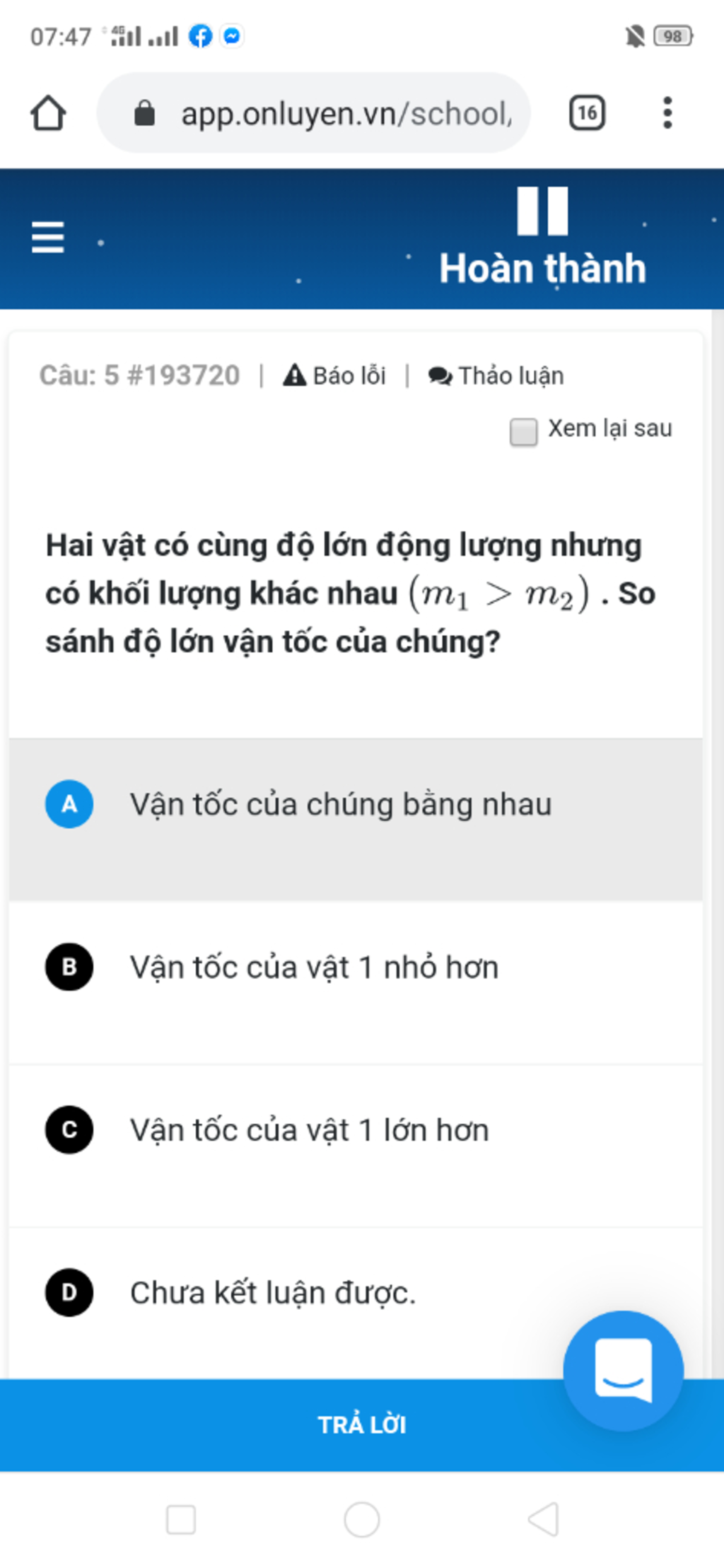Go back using the system back button
The height and width of the screenshot is (1568, 724).
[x=543, y=1519]
